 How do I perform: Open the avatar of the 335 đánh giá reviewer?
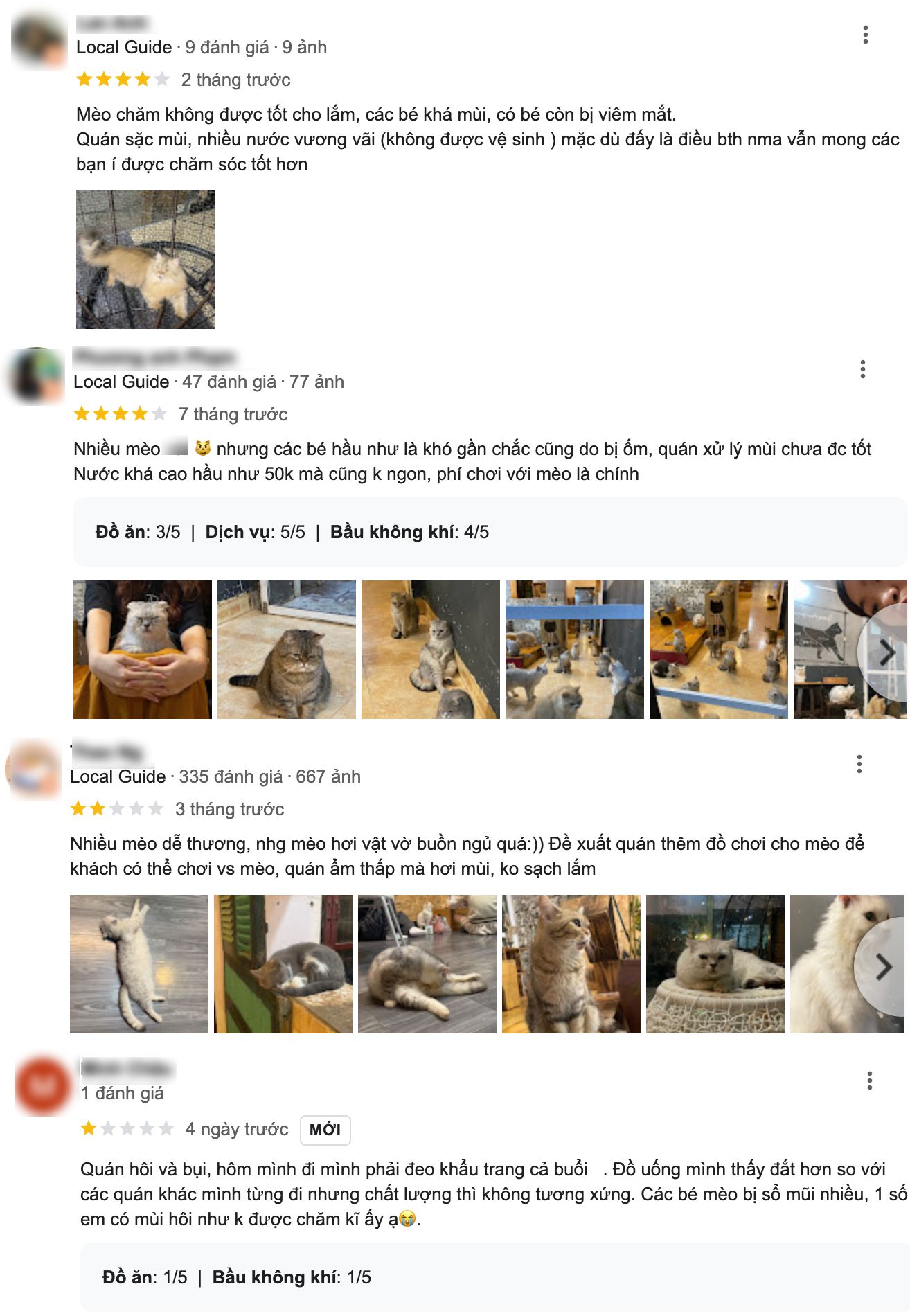coord(33,769)
